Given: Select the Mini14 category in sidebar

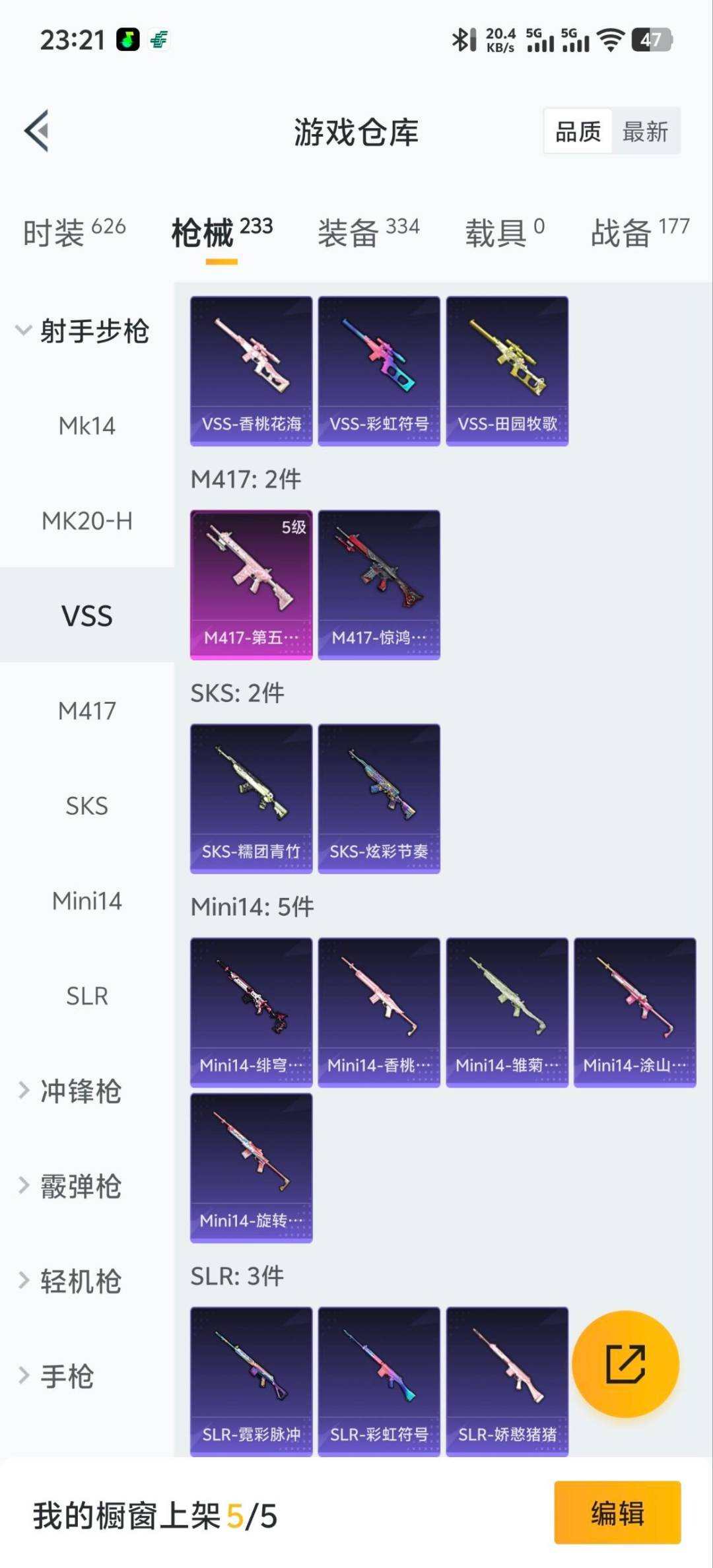Looking at the screenshot, I should (x=88, y=901).
